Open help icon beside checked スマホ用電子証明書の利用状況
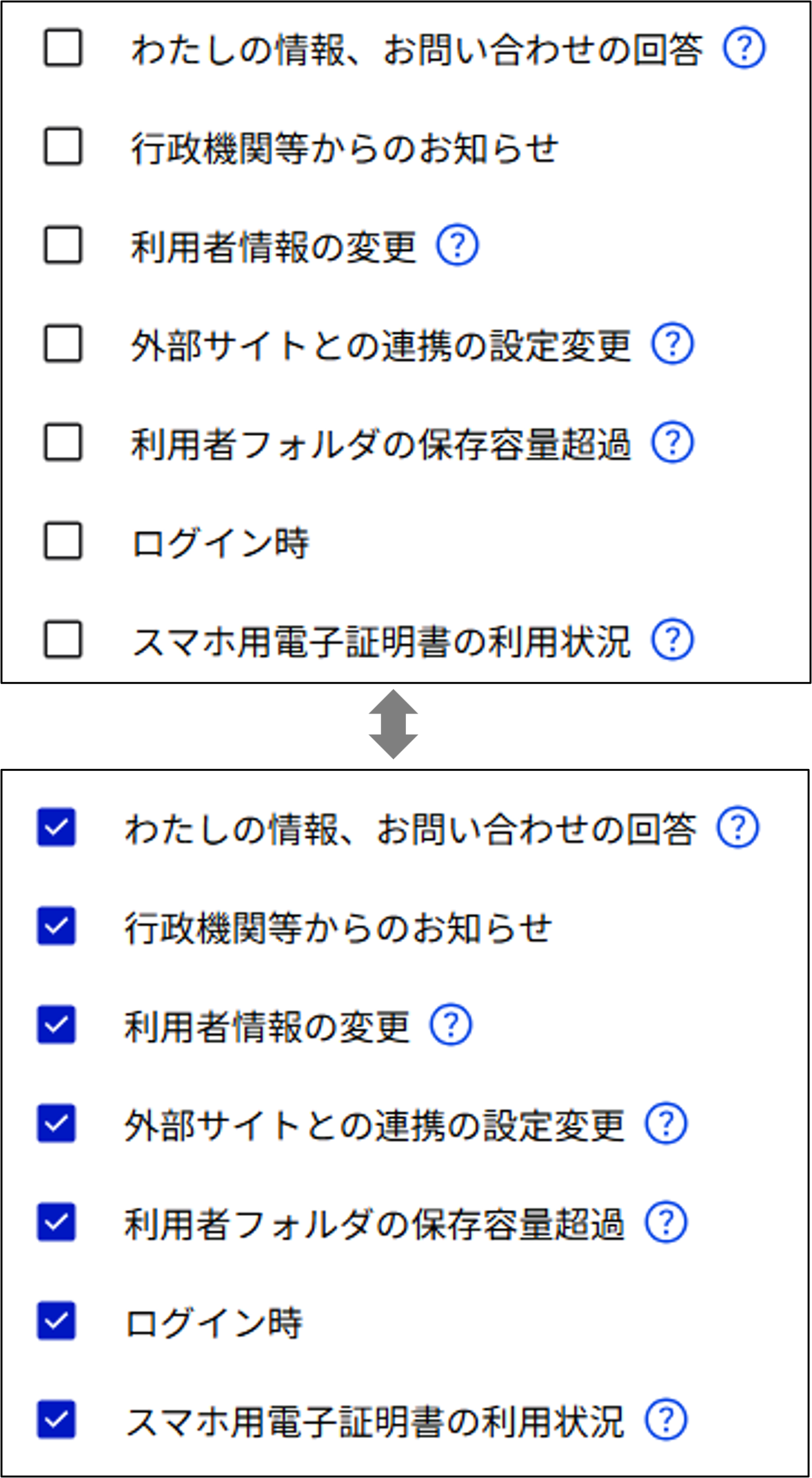The height and width of the screenshot is (1478, 812). 666,1419
